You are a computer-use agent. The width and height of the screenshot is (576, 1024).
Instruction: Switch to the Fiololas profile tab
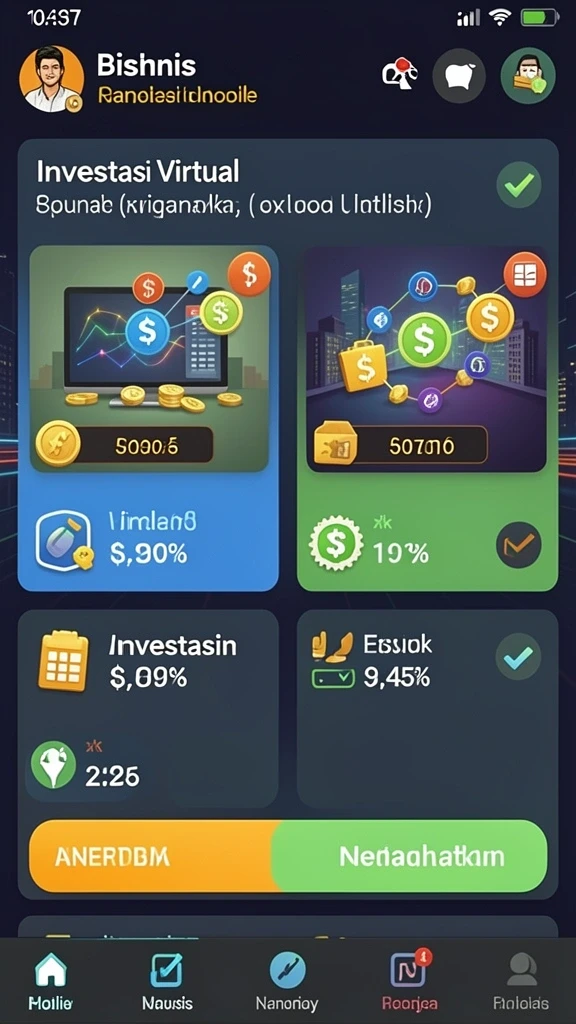click(x=521, y=982)
